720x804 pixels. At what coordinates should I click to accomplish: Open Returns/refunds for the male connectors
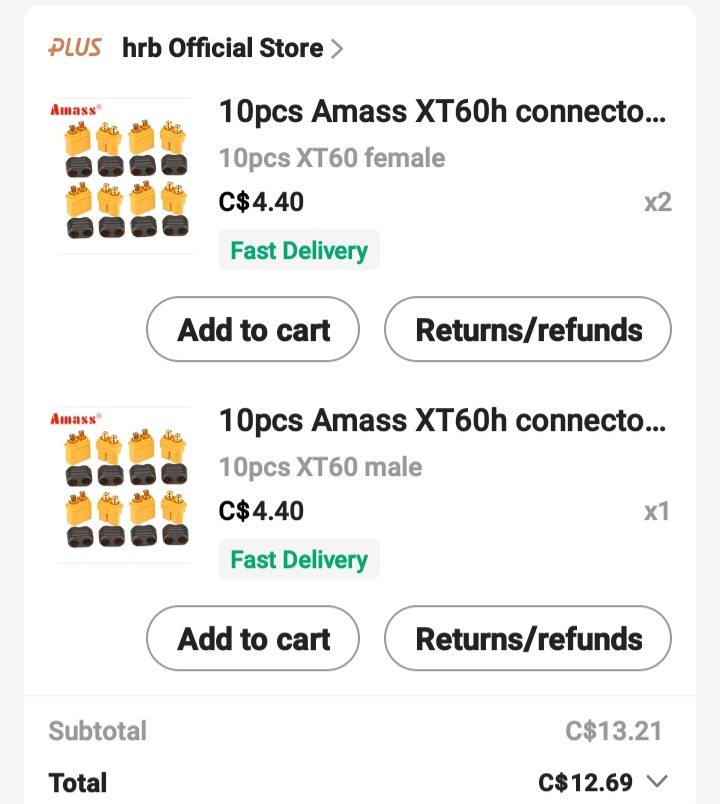527,638
